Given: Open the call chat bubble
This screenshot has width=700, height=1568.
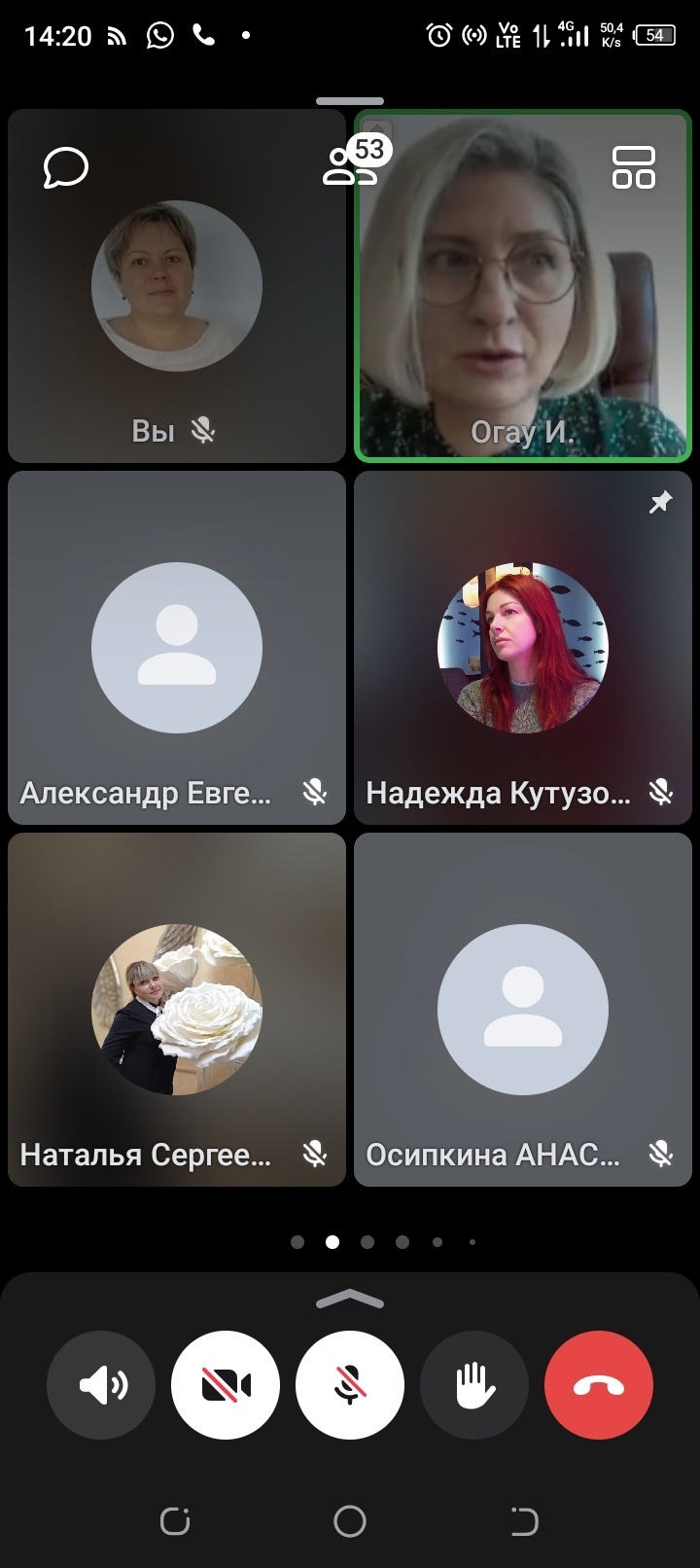Looking at the screenshot, I should click(x=66, y=167).
